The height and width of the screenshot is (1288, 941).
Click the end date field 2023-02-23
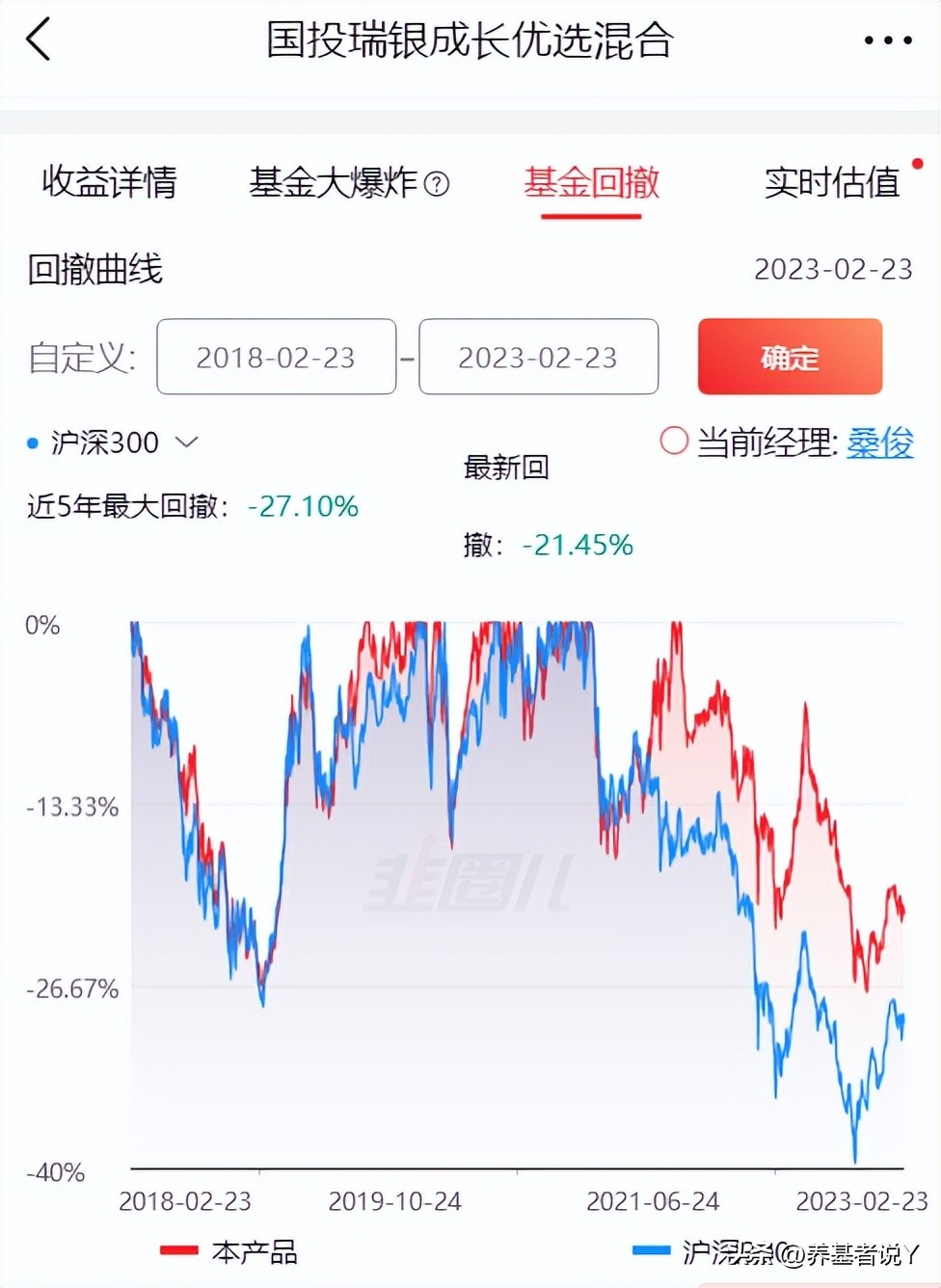[x=538, y=357]
